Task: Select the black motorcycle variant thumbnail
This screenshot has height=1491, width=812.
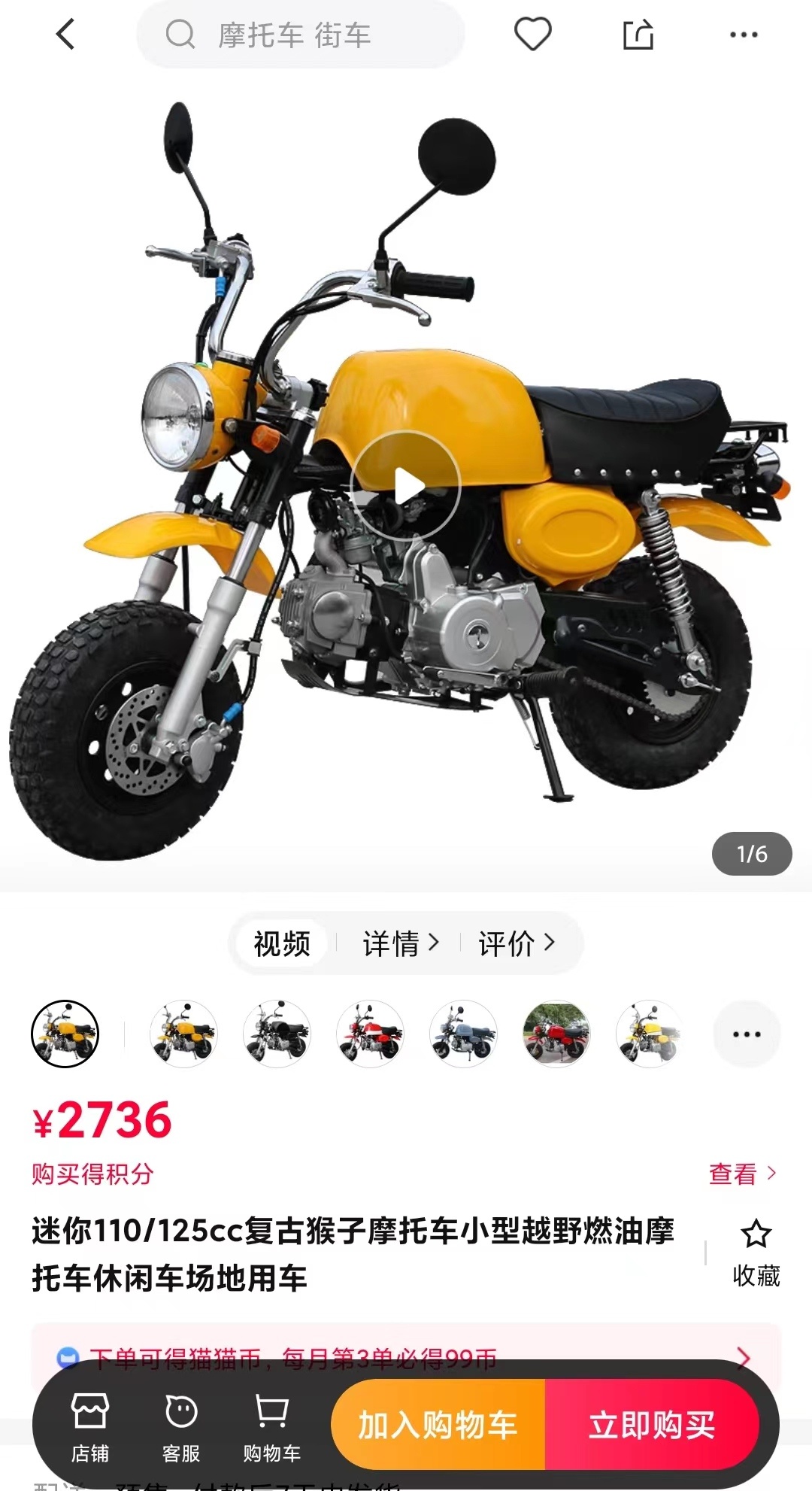Action: [x=277, y=1034]
